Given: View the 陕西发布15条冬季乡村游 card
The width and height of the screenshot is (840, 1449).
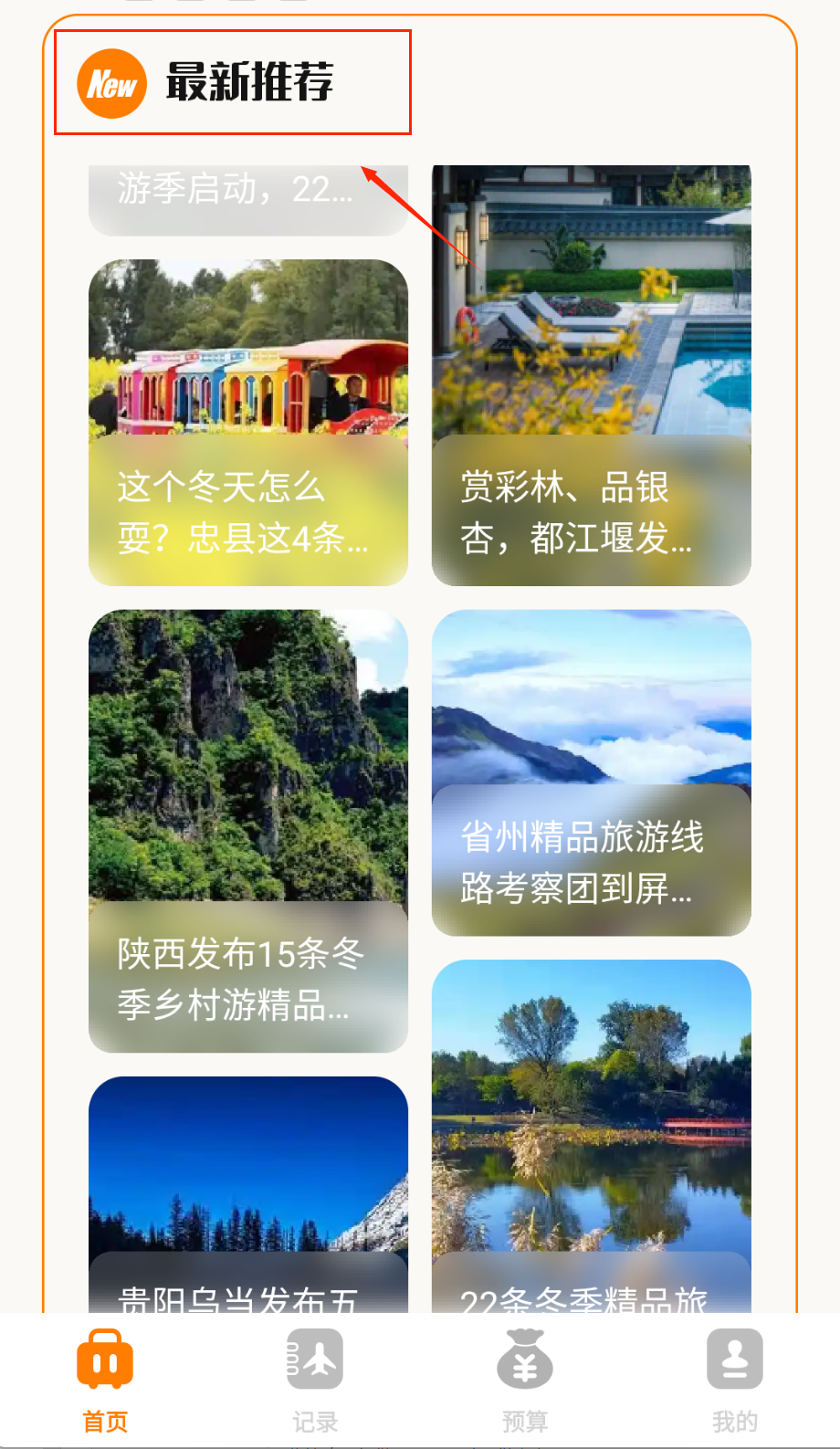Looking at the screenshot, I should coord(247,830).
